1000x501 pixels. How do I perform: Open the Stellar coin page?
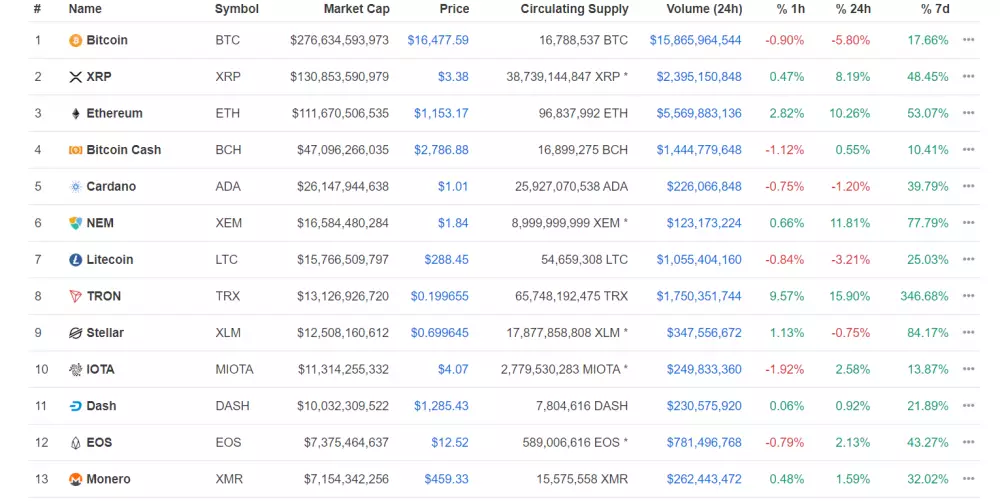(105, 333)
